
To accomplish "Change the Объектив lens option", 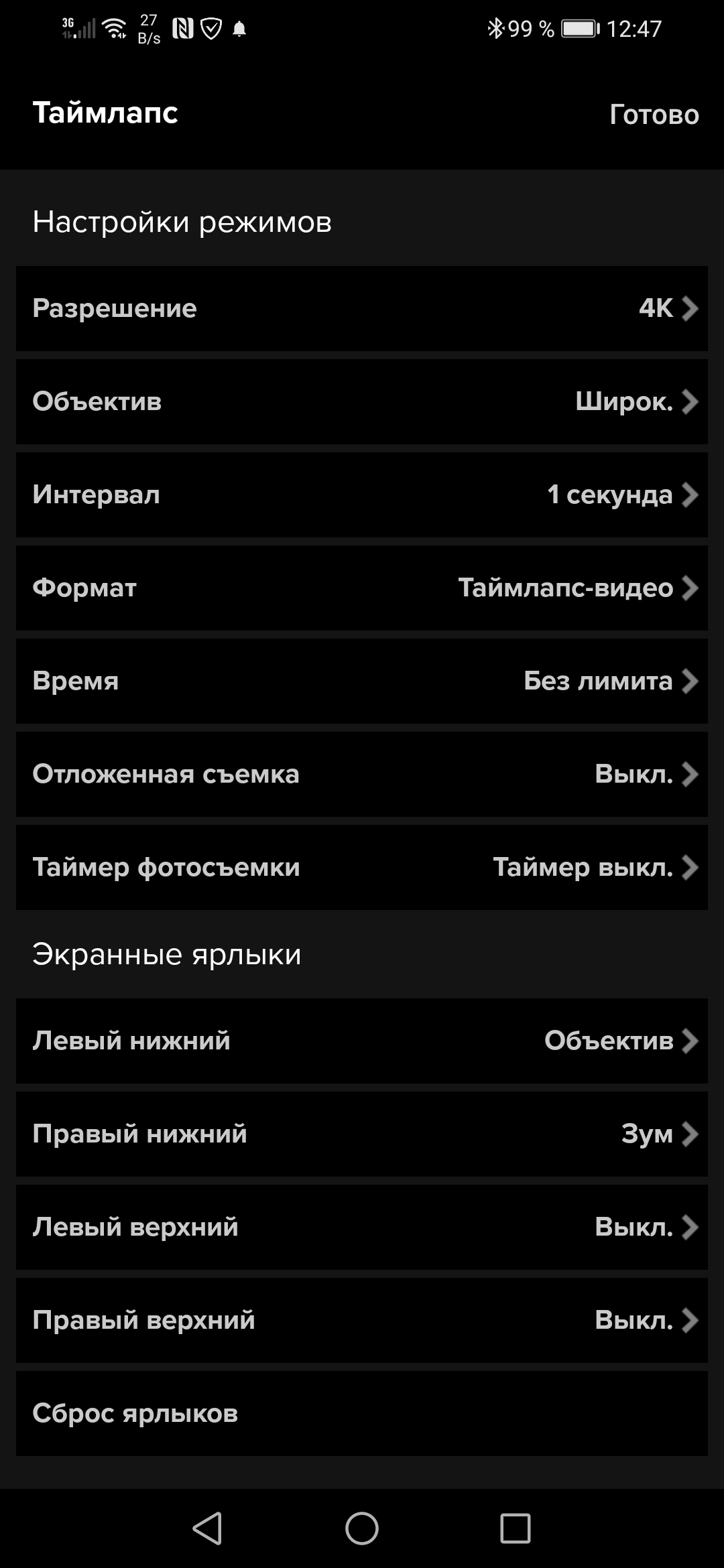I will [362, 401].
